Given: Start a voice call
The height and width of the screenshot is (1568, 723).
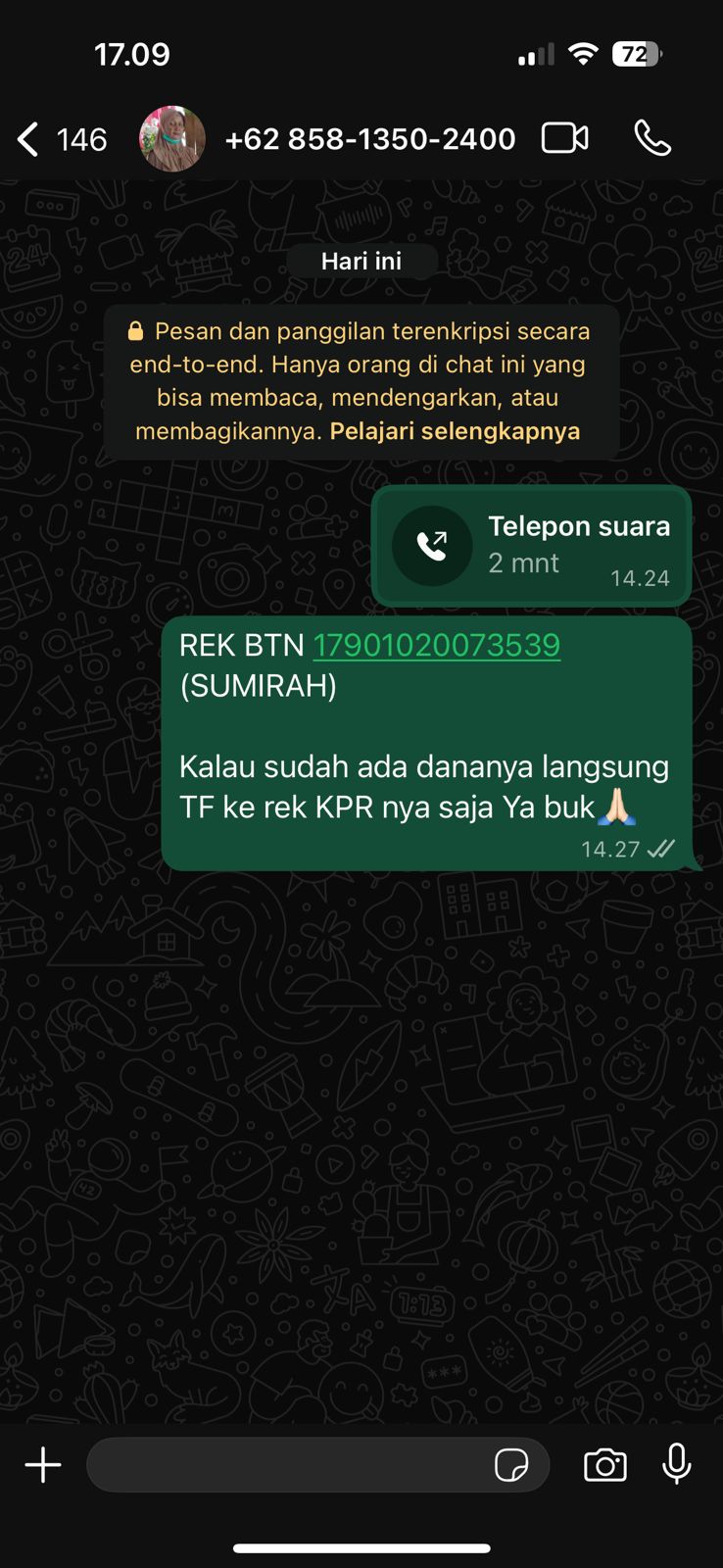Looking at the screenshot, I should [x=652, y=138].
